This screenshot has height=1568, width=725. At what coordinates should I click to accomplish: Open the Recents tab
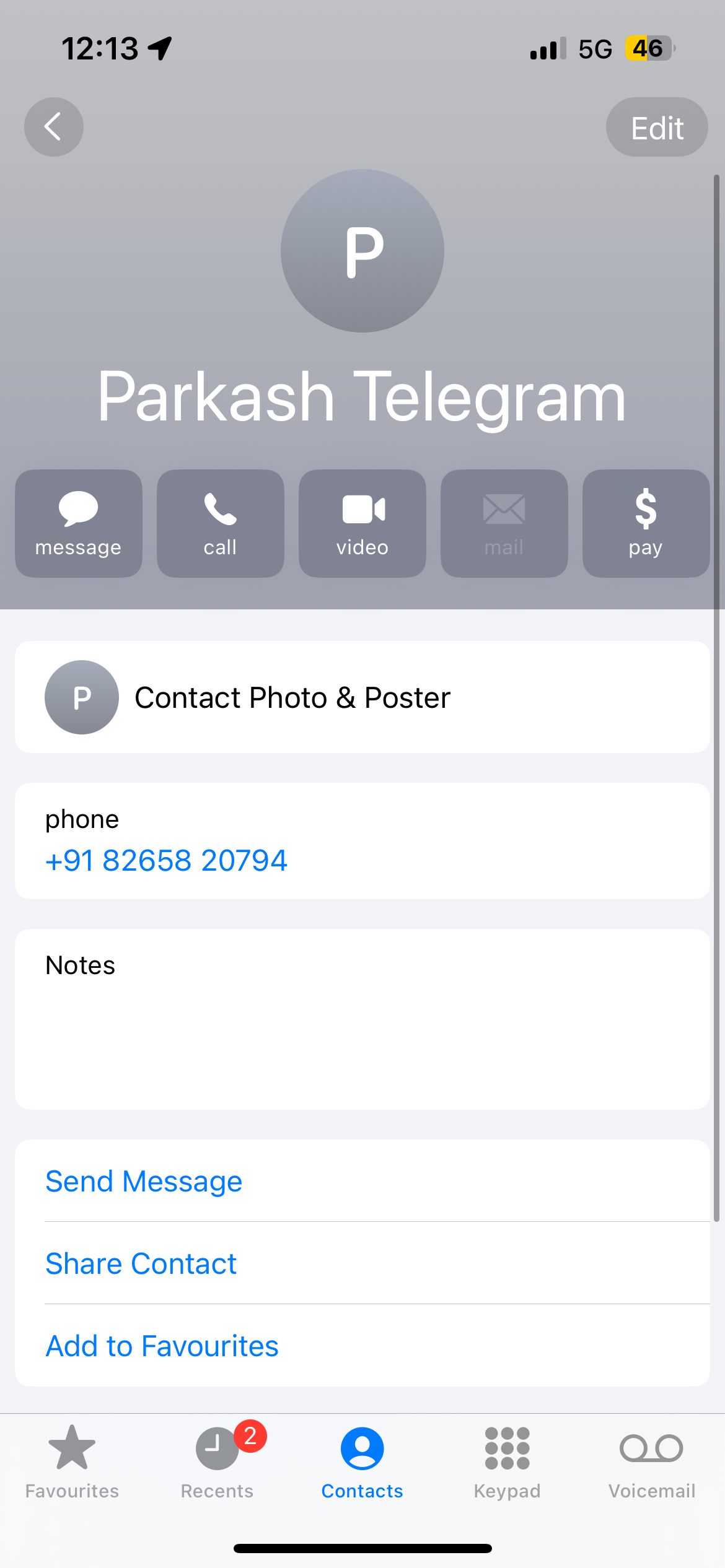217,1461
